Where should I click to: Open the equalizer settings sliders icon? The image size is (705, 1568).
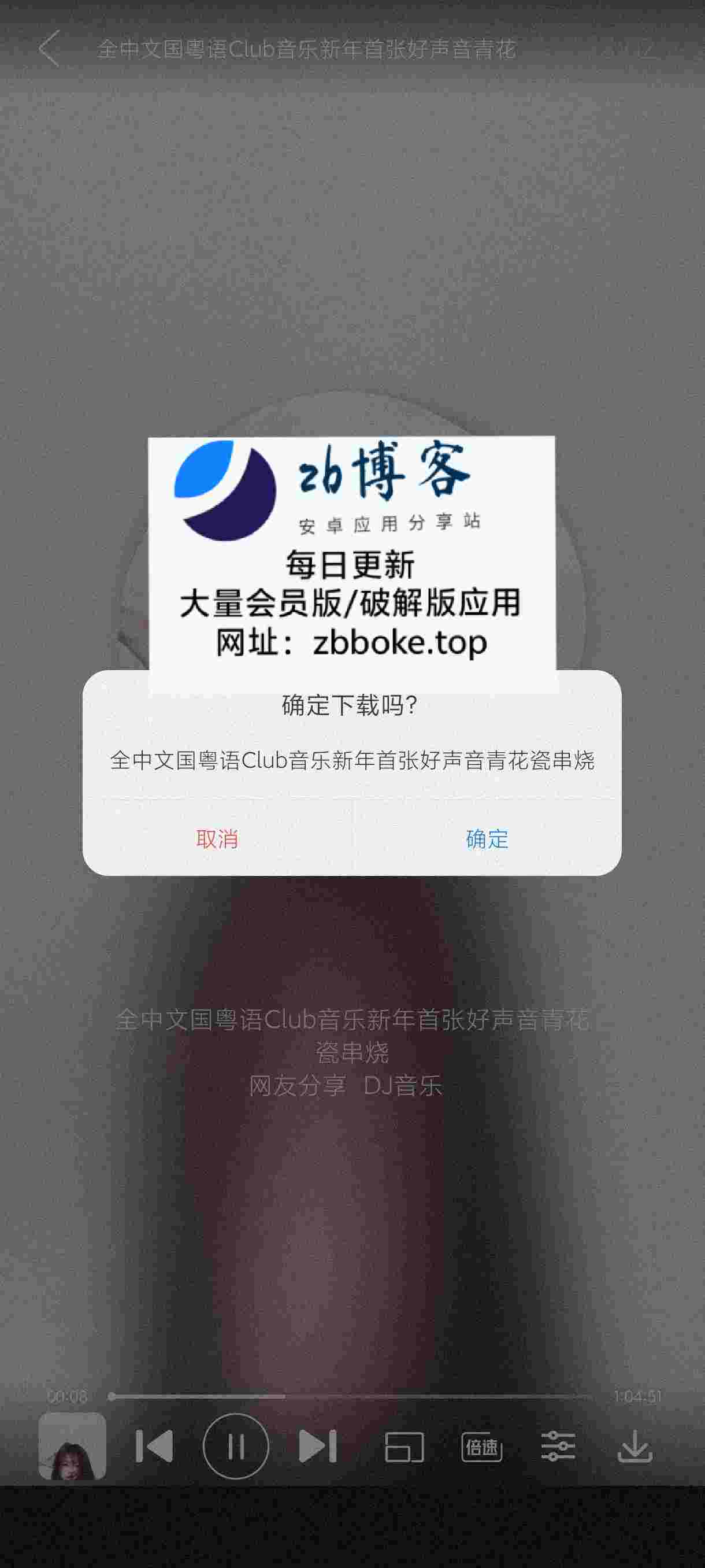[x=558, y=1446]
